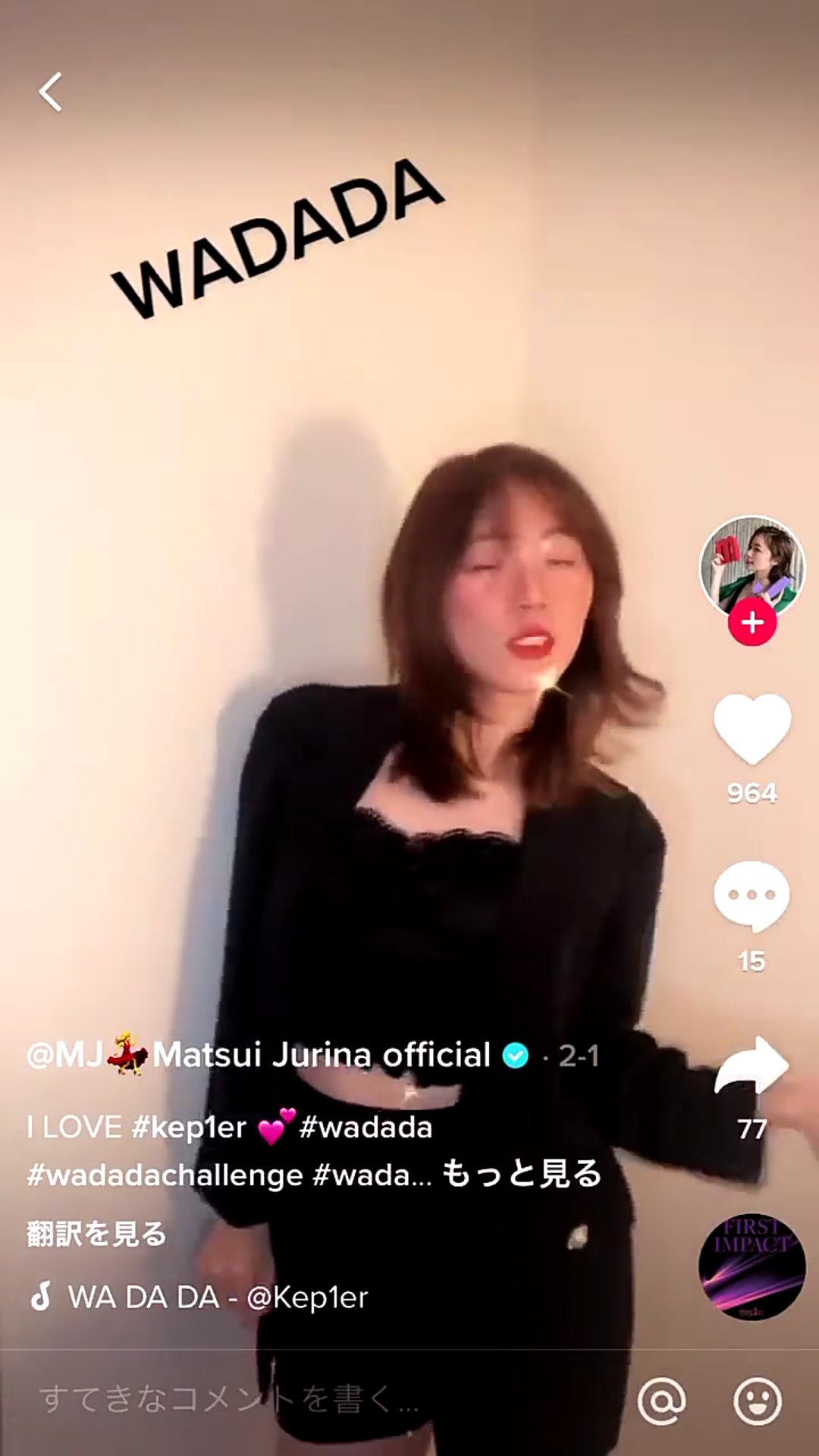Image resolution: width=819 pixels, height=1456 pixels.
Task: Open the emoji picker smiley
Action: tap(757, 1401)
